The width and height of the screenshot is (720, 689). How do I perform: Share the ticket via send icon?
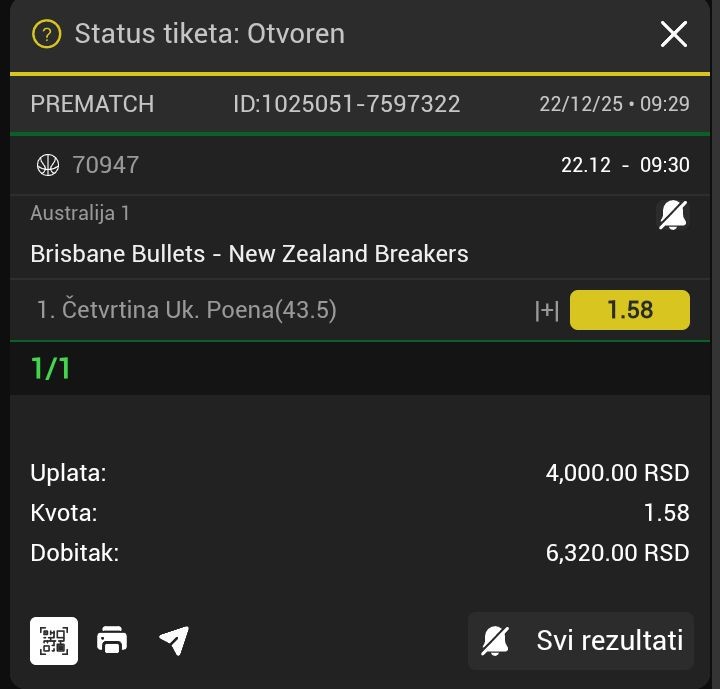click(x=174, y=640)
